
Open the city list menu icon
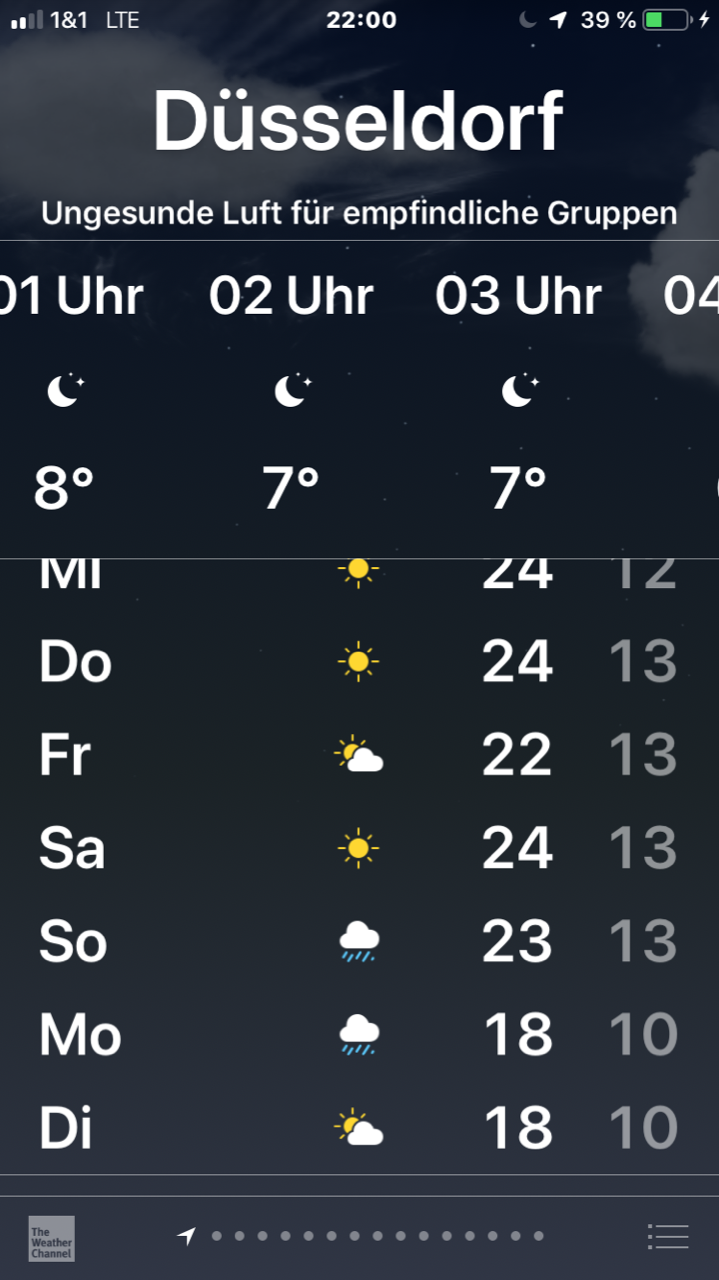pos(668,1237)
